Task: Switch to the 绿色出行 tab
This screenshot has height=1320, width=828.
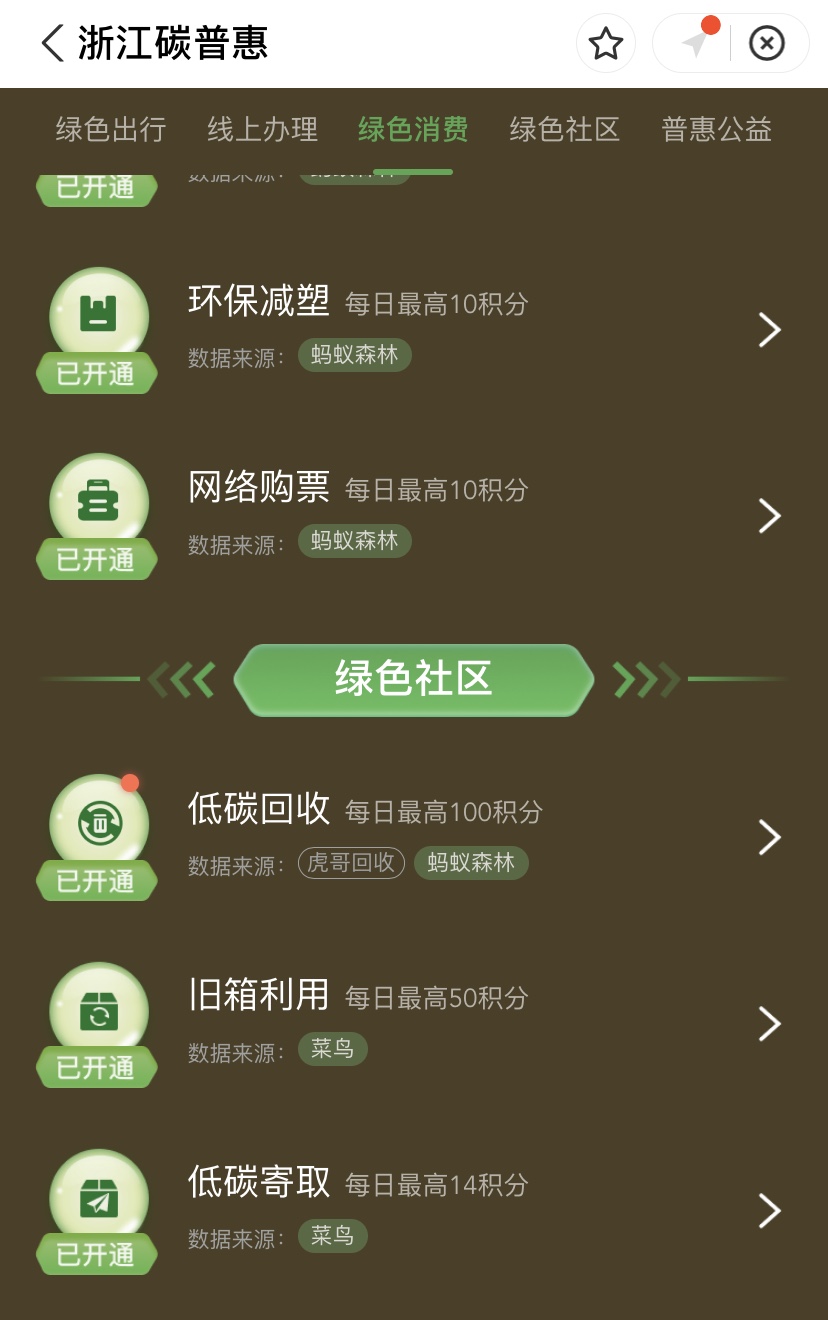Action: pos(111,129)
